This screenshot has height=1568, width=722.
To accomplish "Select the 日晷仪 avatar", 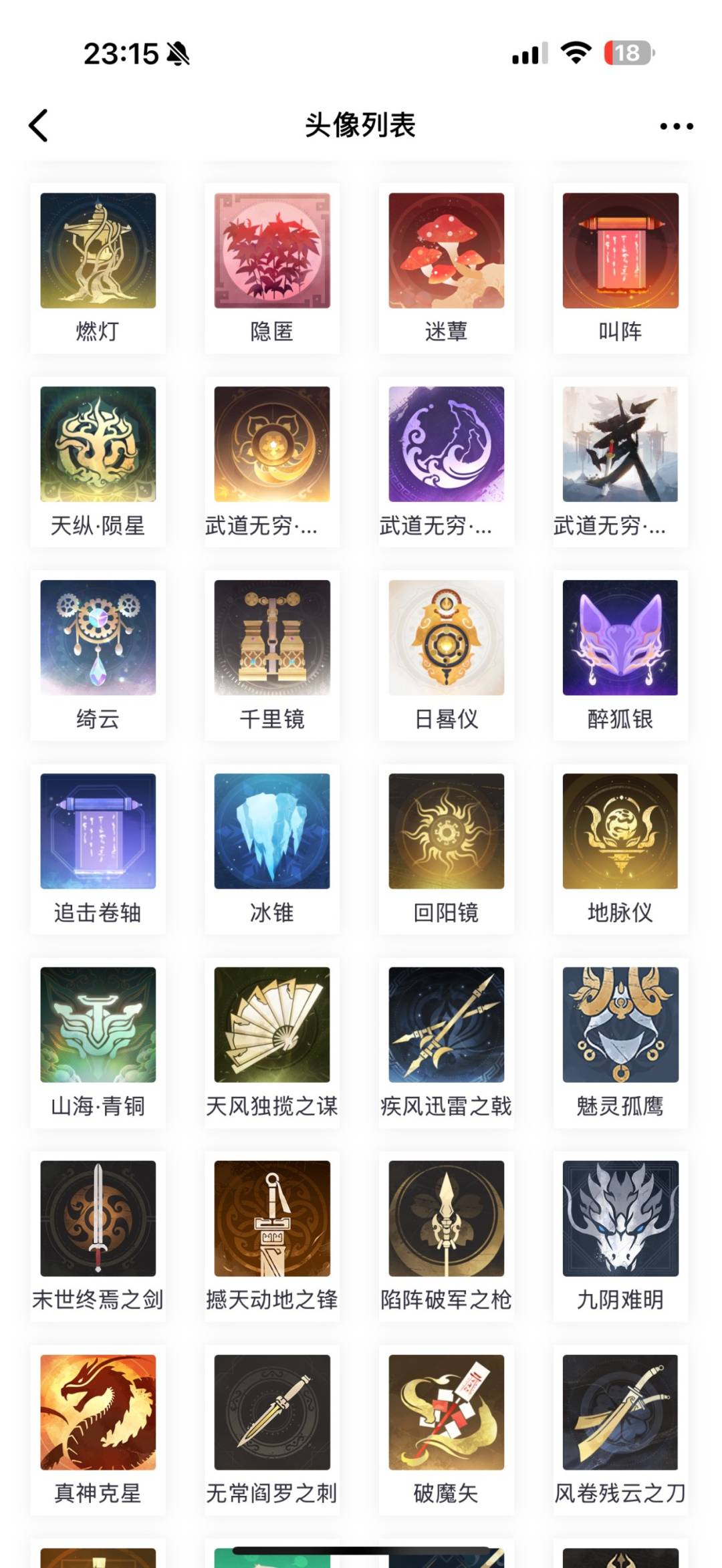I will click(447, 656).
